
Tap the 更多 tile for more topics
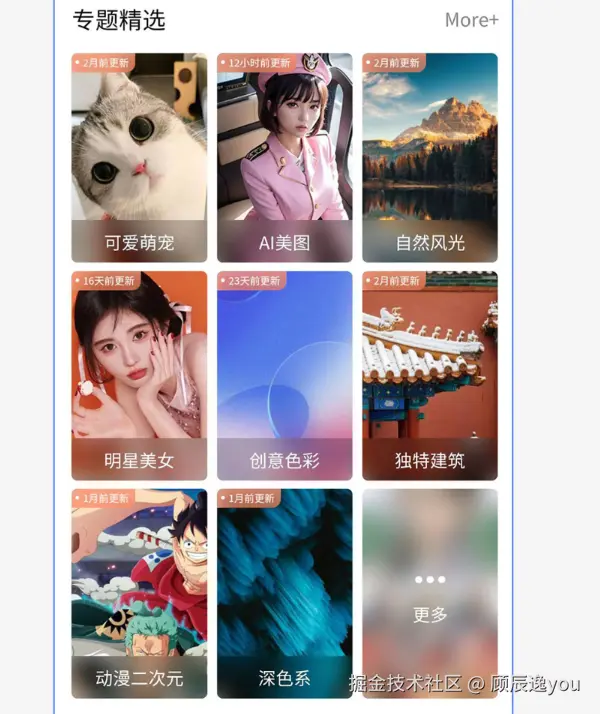tap(430, 593)
